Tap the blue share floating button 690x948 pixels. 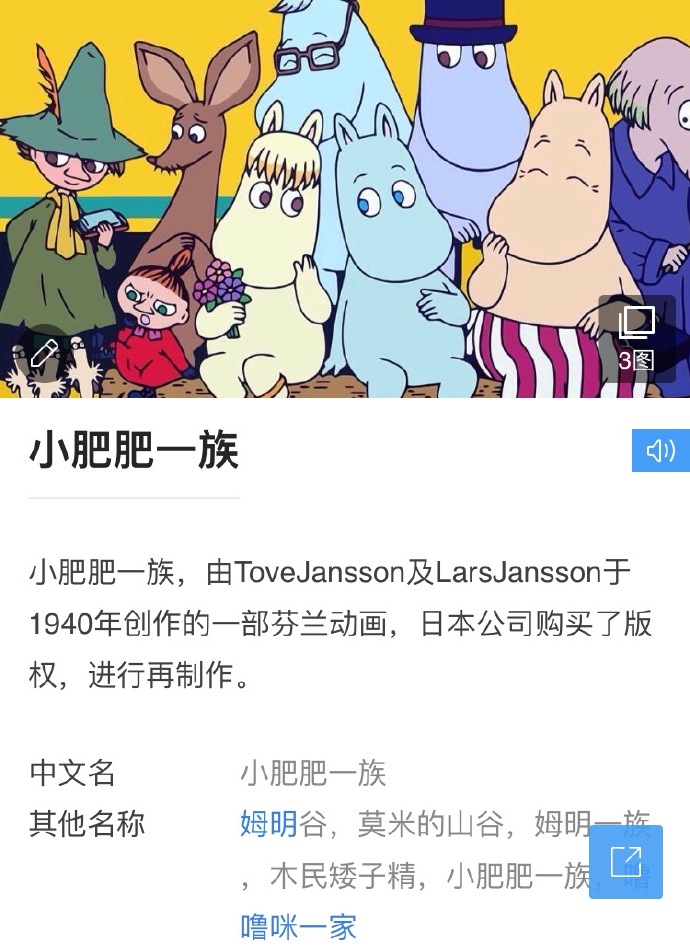626,861
